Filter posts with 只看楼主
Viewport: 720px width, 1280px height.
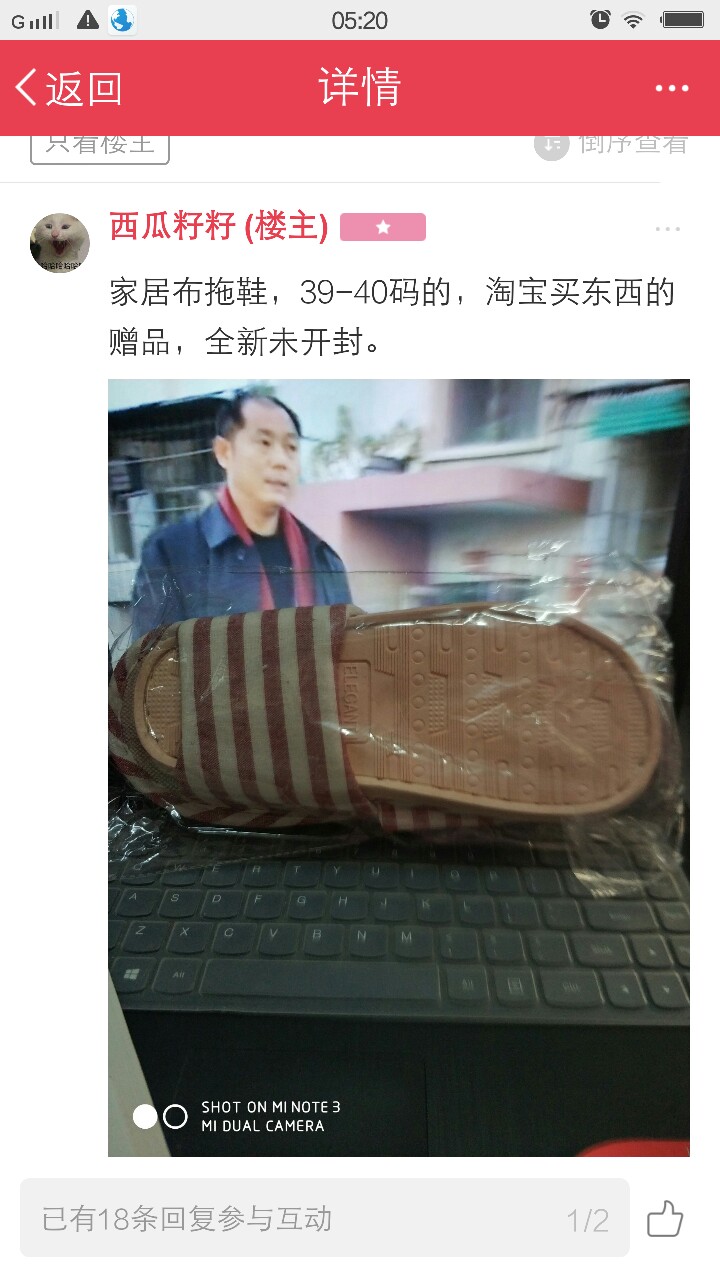(x=100, y=146)
